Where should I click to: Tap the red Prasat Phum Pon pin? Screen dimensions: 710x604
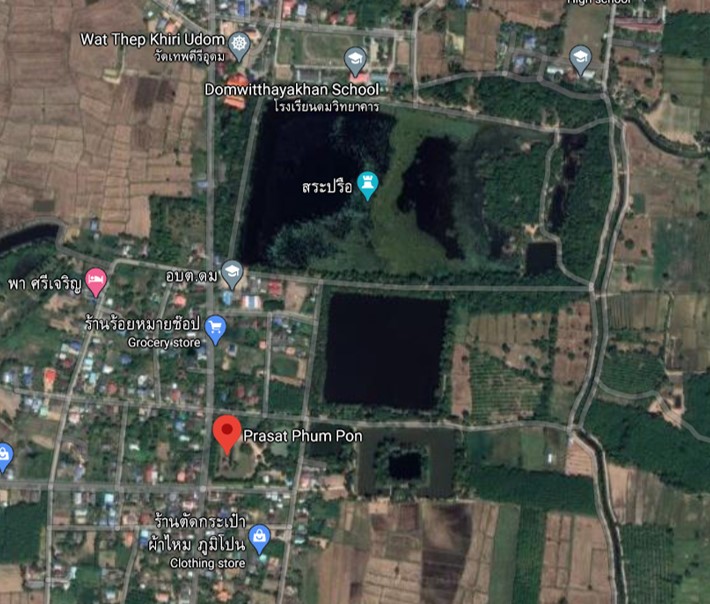[227, 434]
